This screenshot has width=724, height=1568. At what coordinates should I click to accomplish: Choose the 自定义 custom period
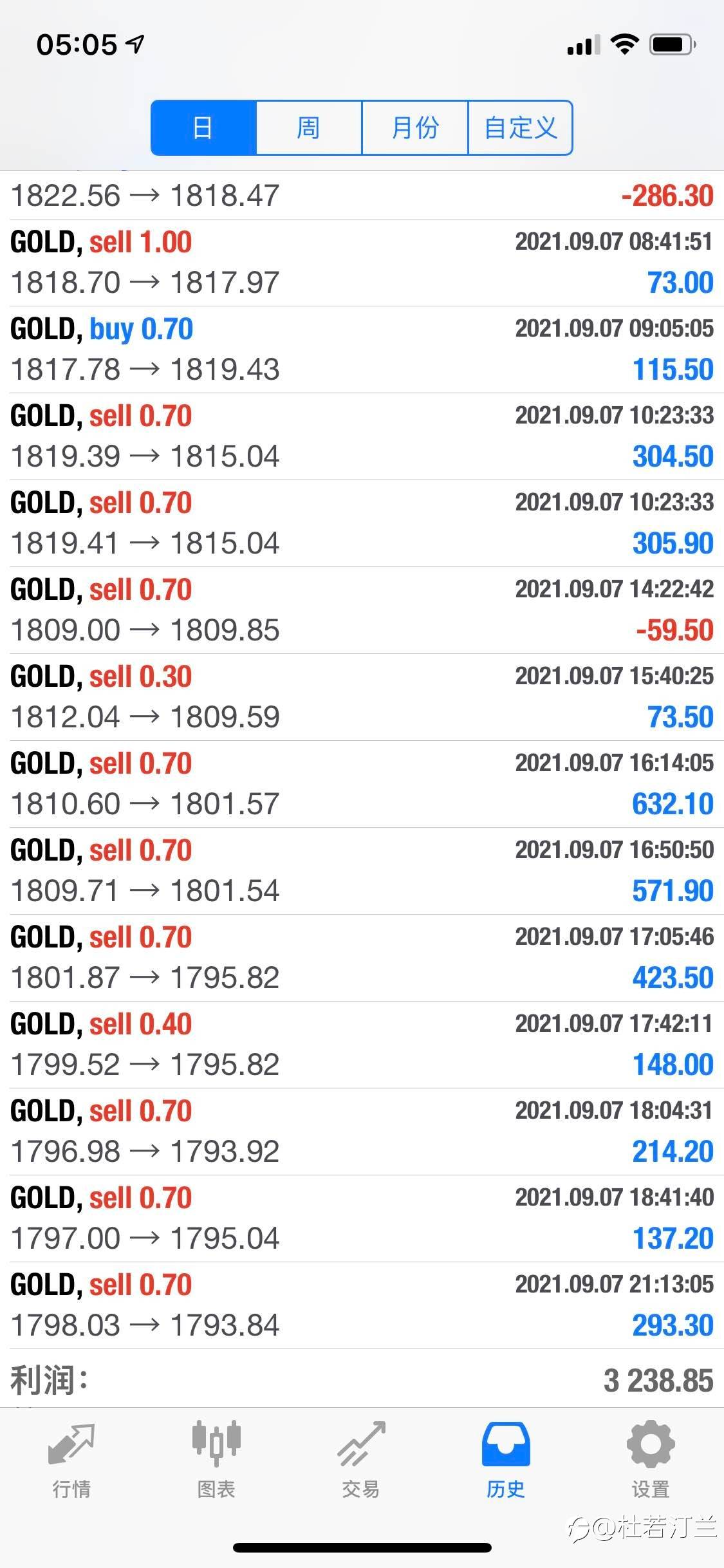point(520,127)
